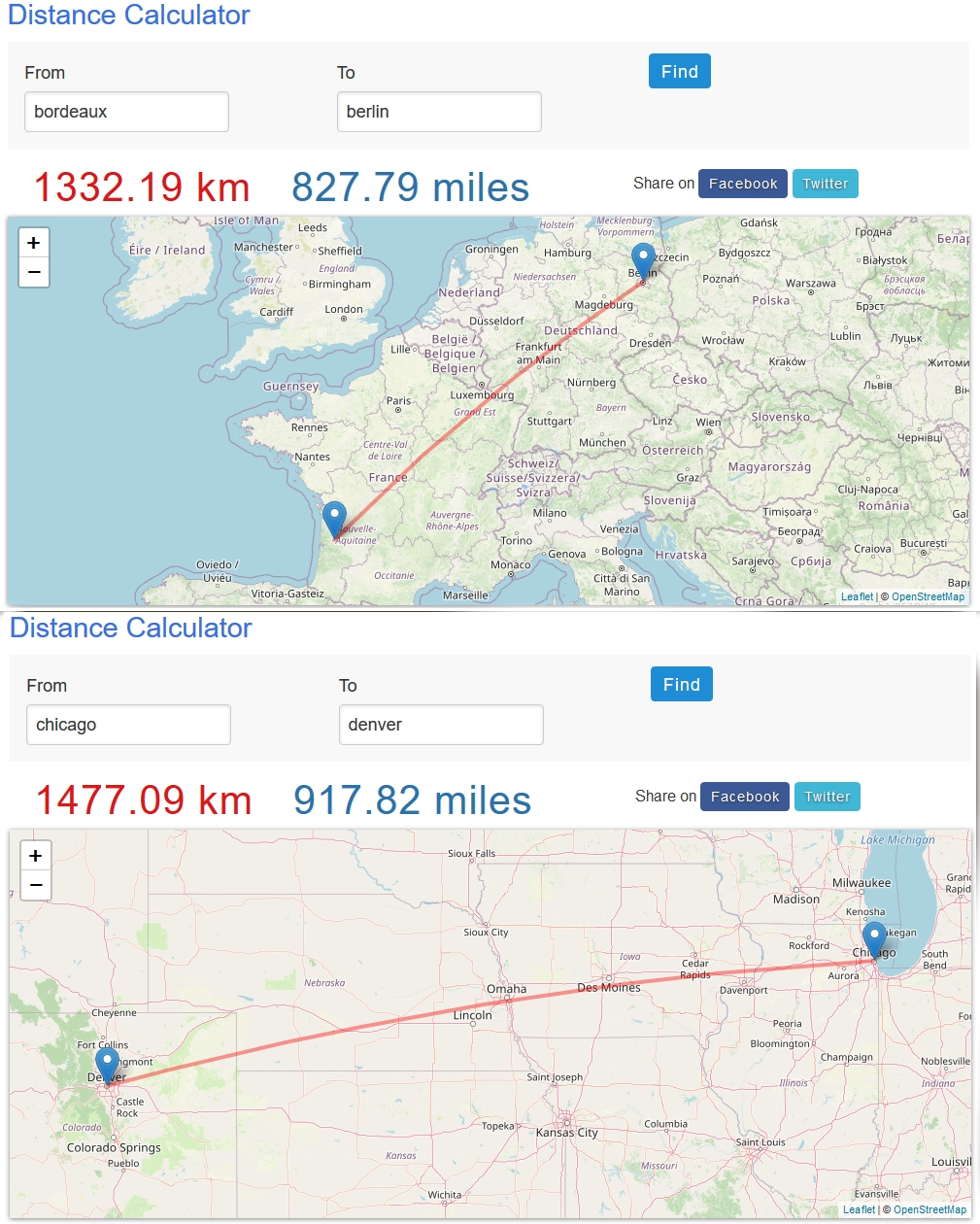Edit the To field containing berlin

coord(439,112)
